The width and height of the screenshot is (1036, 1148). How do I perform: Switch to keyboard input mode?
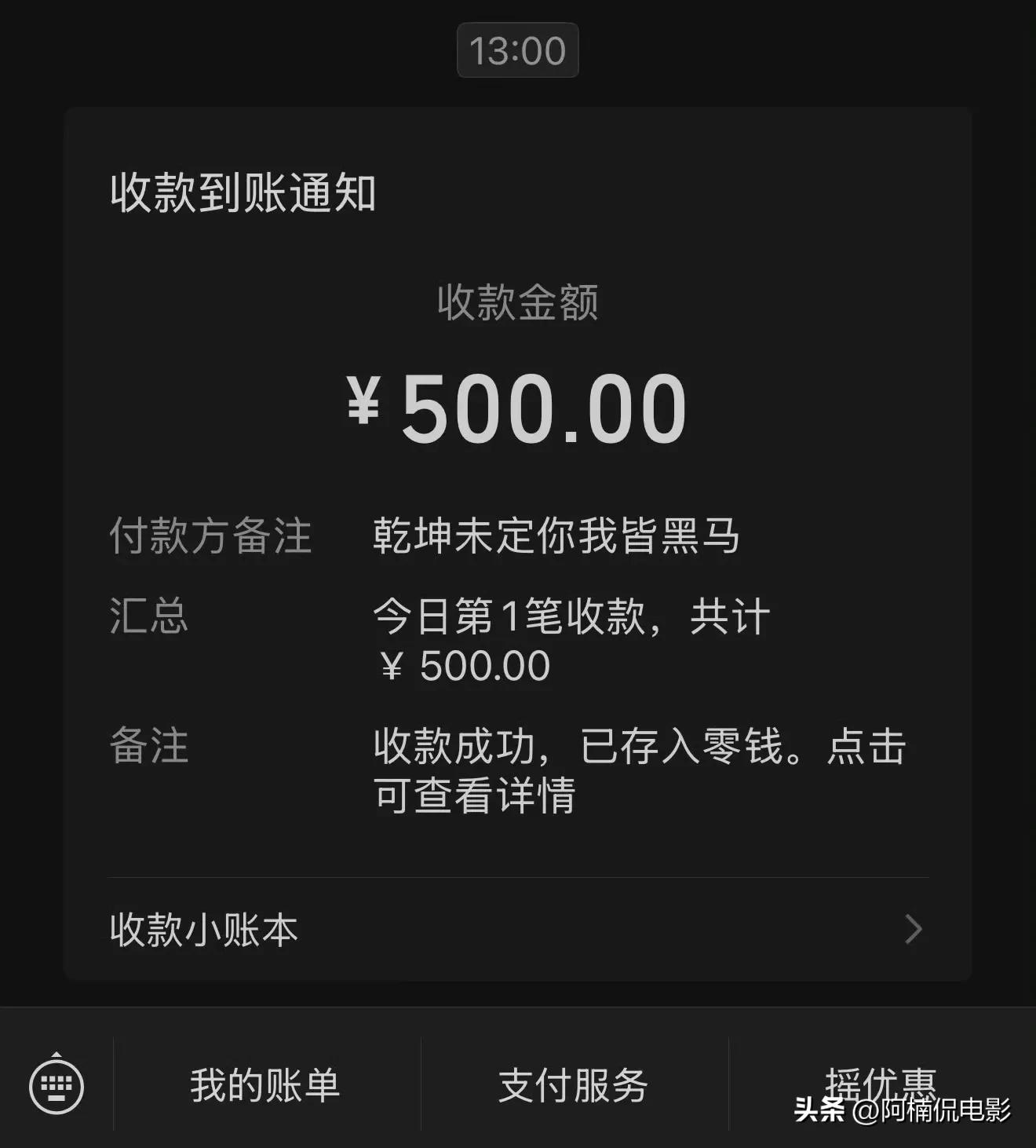pyautogui.click(x=57, y=1085)
